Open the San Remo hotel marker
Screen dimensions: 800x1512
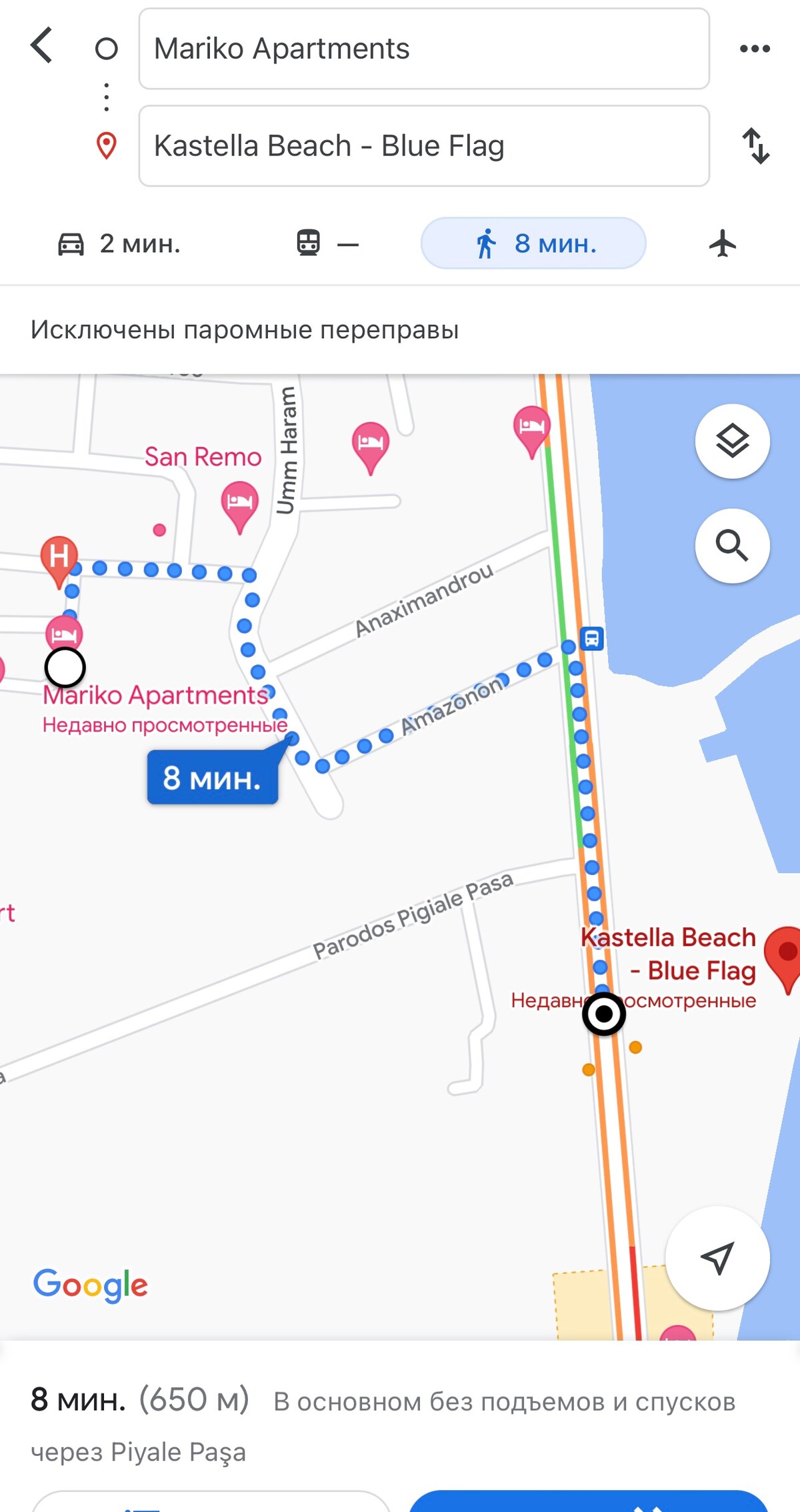pyautogui.click(x=239, y=504)
